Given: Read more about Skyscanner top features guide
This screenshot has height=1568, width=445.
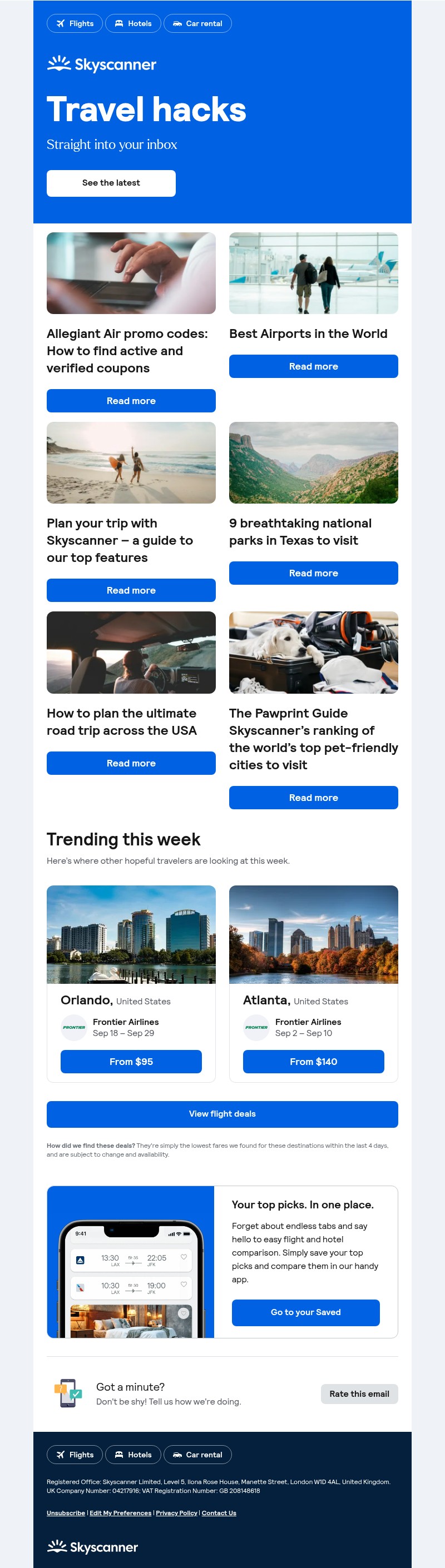Looking at the screenshot, I should pos(131,590).
